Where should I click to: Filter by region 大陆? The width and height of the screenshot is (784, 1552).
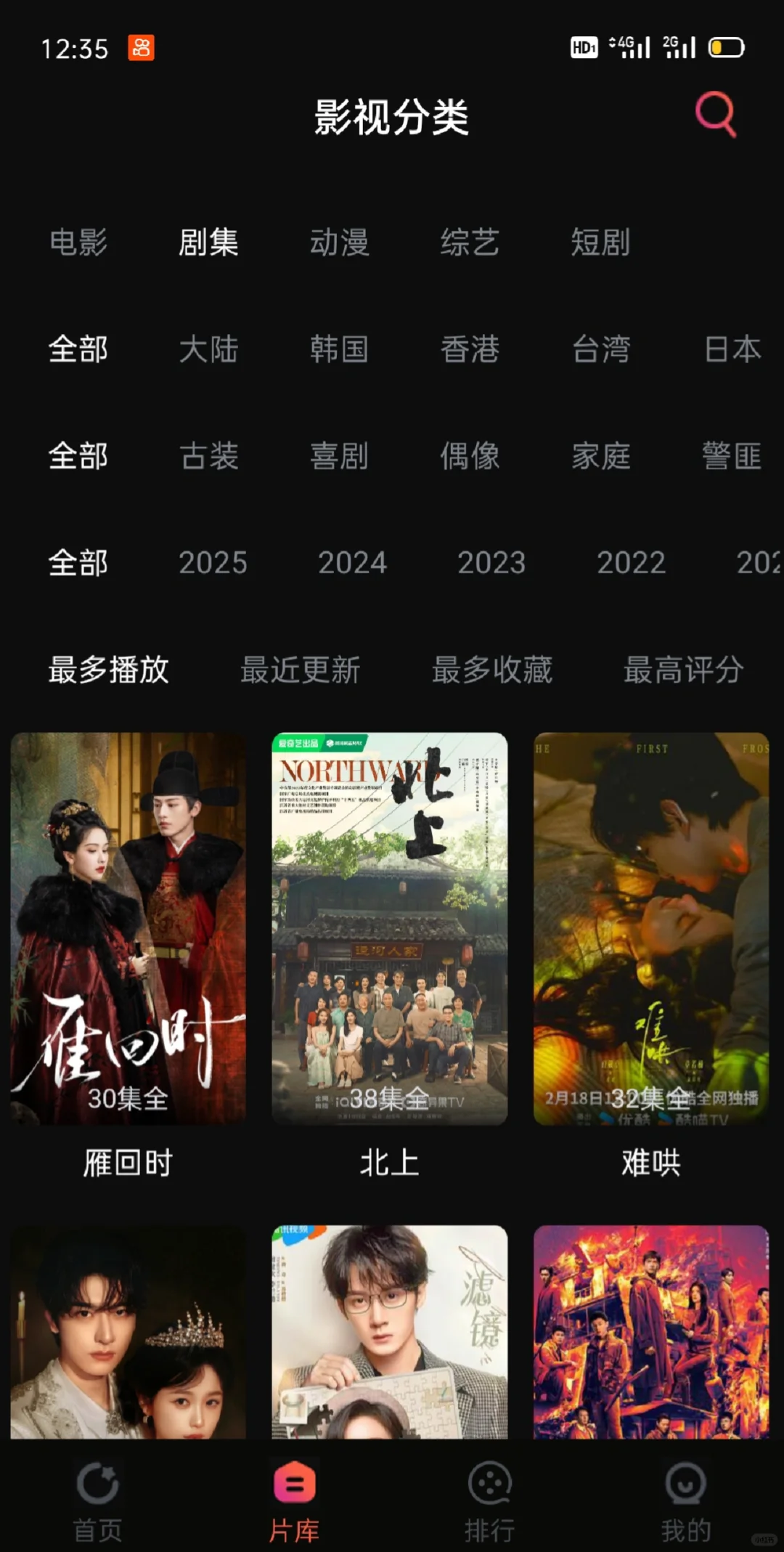(209, 349)
